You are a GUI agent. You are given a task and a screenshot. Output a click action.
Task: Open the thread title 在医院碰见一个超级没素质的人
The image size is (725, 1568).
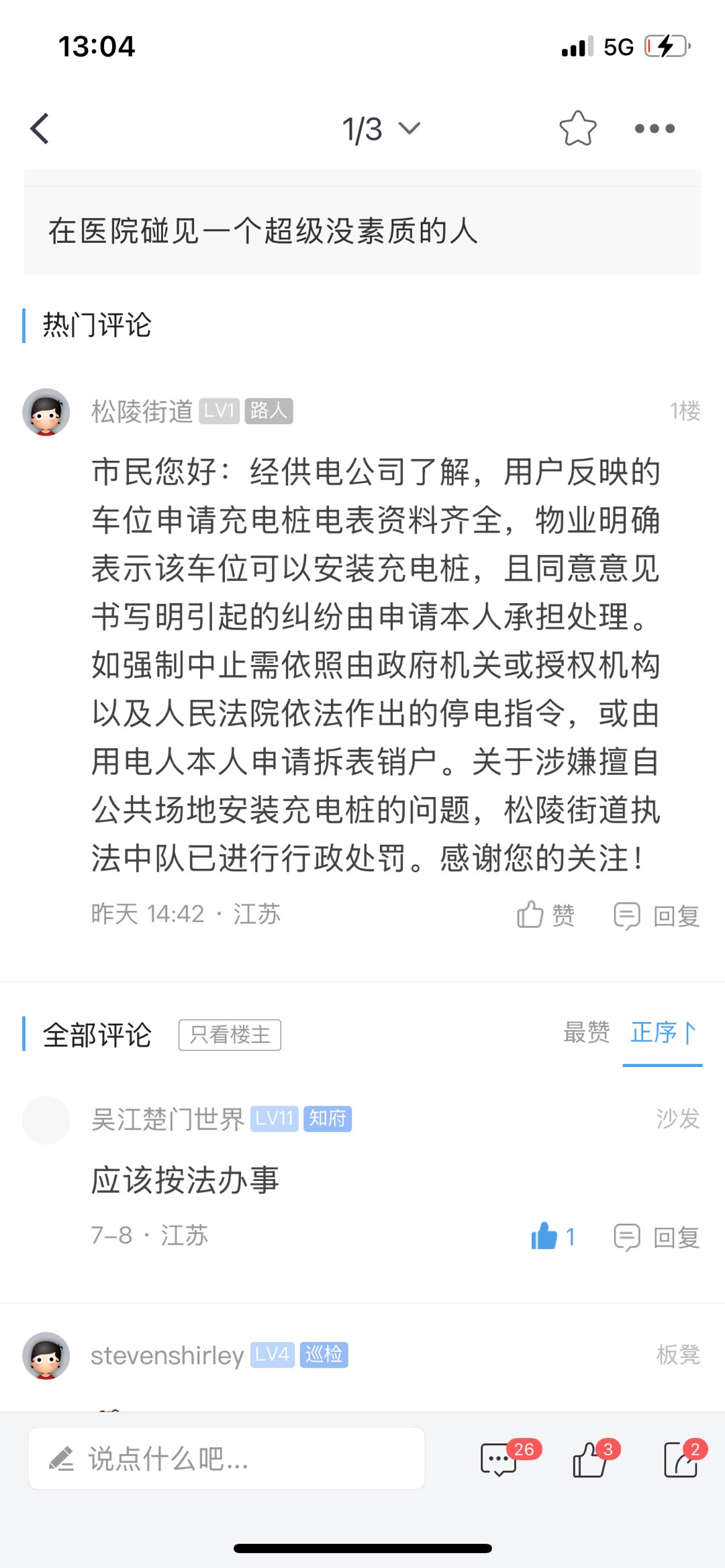(x=263, y=231)
